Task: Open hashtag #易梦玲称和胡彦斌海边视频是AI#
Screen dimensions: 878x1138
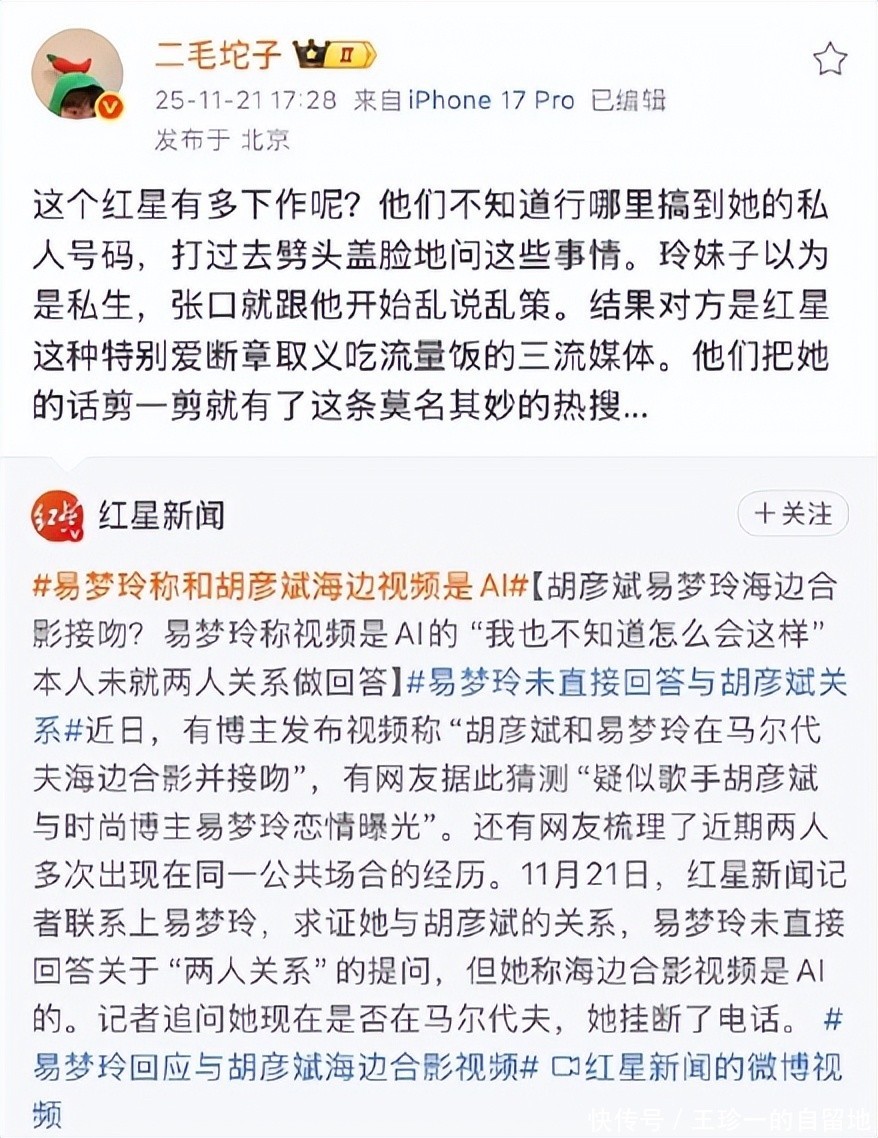Action: tap(280, 586)
